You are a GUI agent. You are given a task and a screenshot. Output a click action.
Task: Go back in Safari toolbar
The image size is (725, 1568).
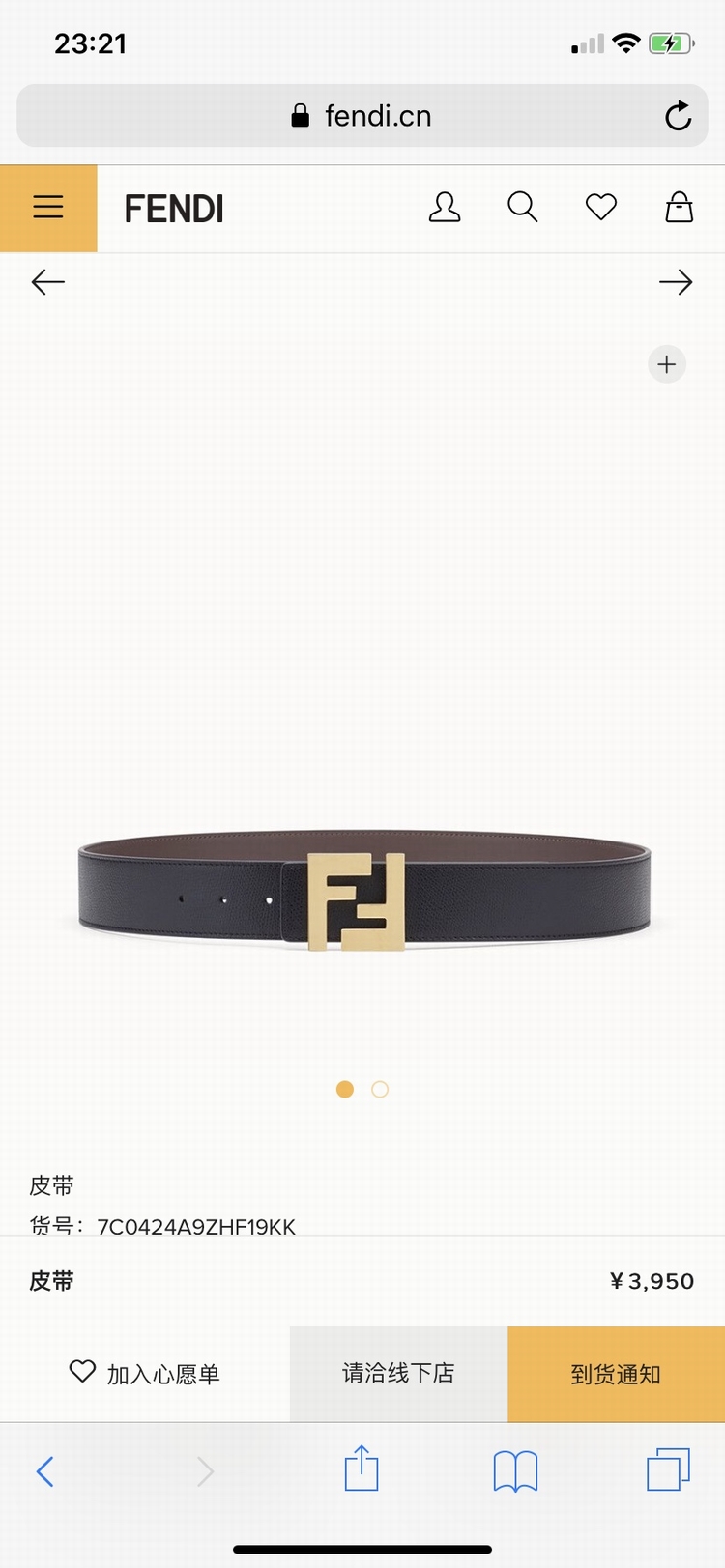pyautogui.click(x=44, y=1471)
